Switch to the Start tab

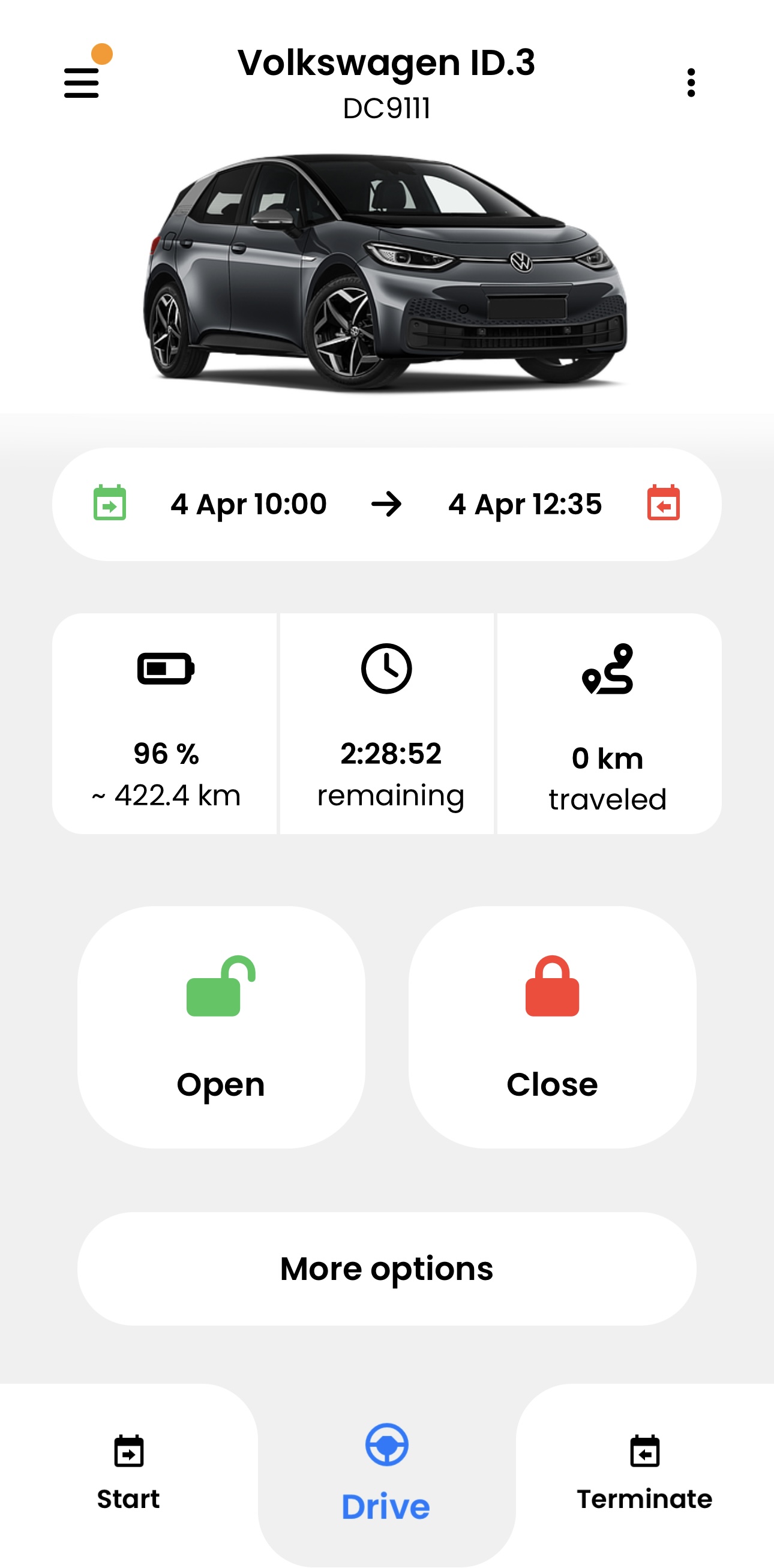pos(128,1474)
